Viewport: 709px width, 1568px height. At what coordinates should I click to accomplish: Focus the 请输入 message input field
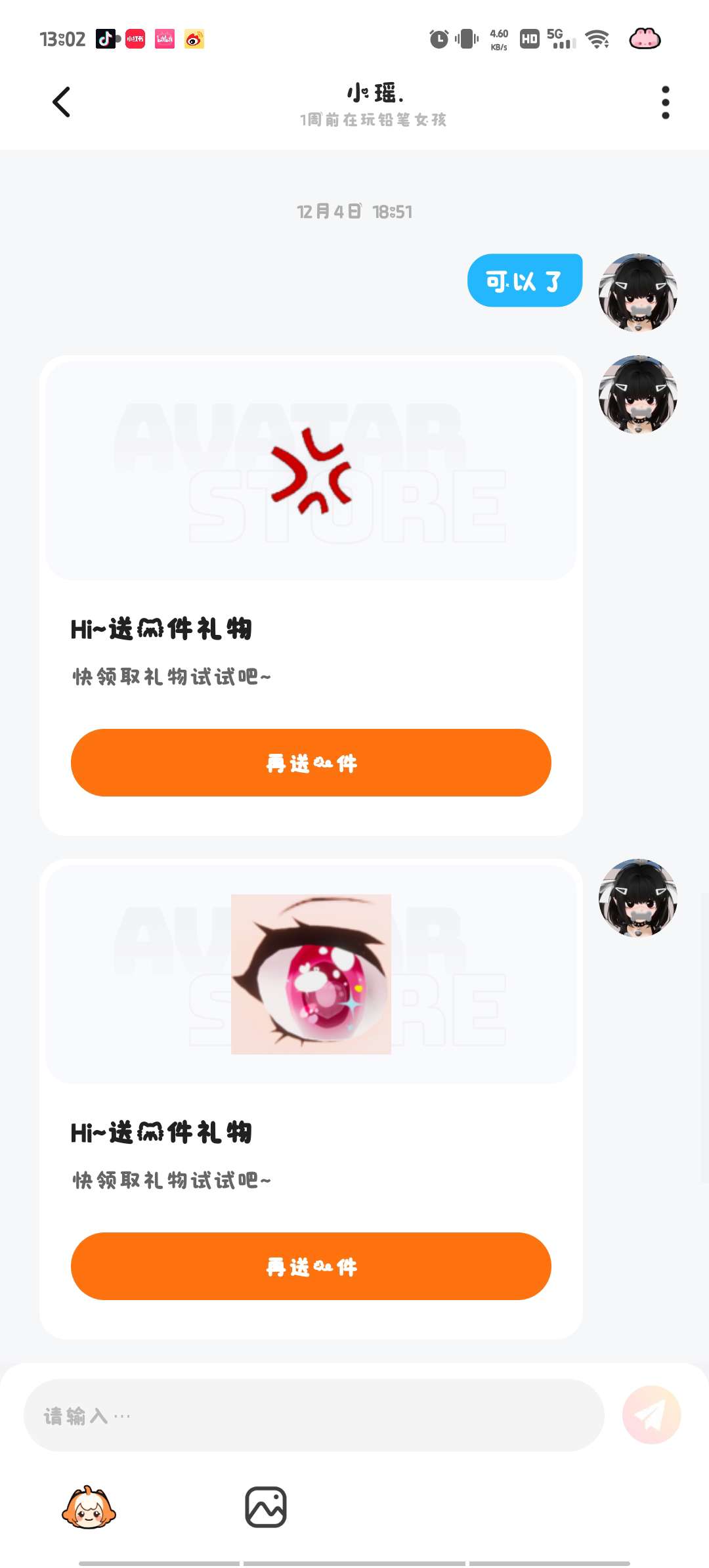point(314,1415)
